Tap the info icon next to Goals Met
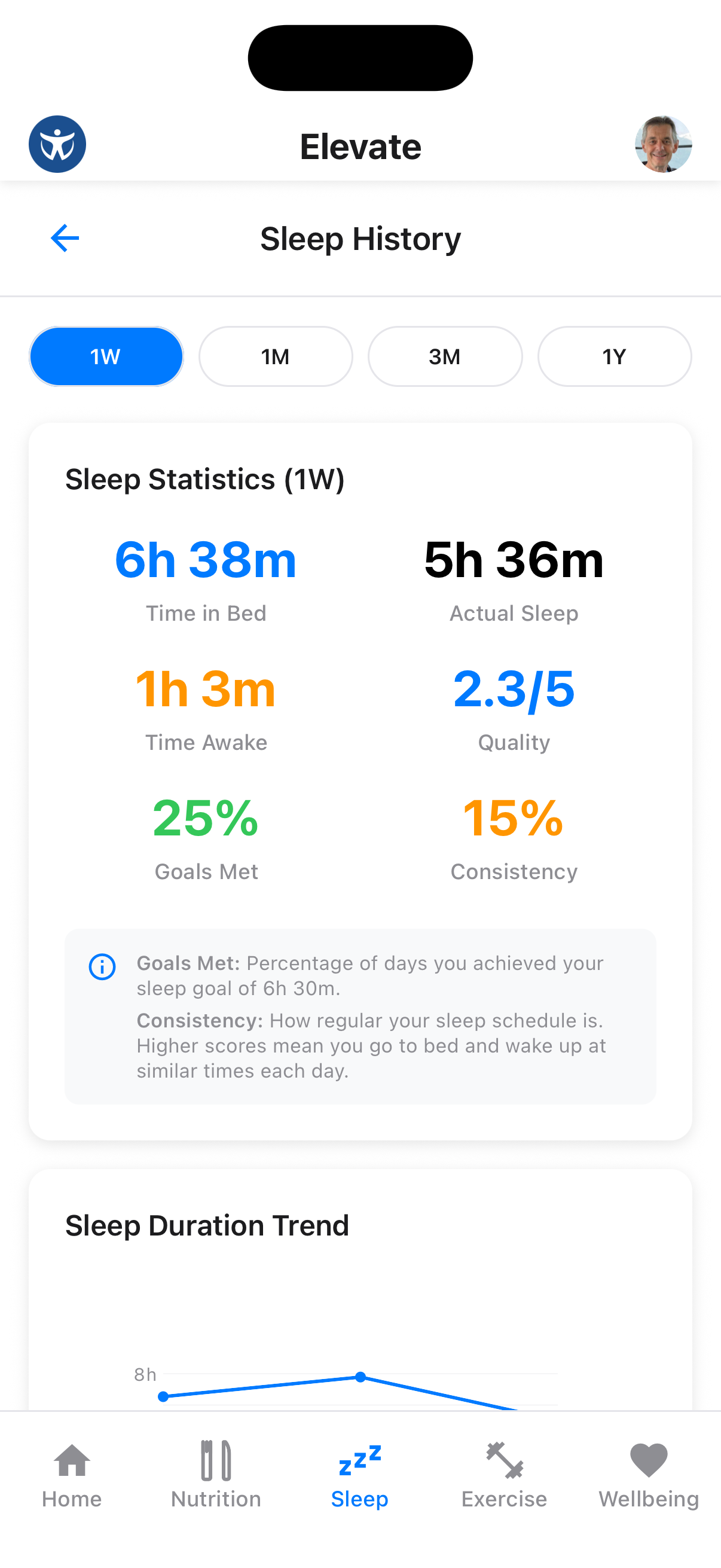Image resolution: width=721 pixels, height=1568 pixels. coord(102,966)
